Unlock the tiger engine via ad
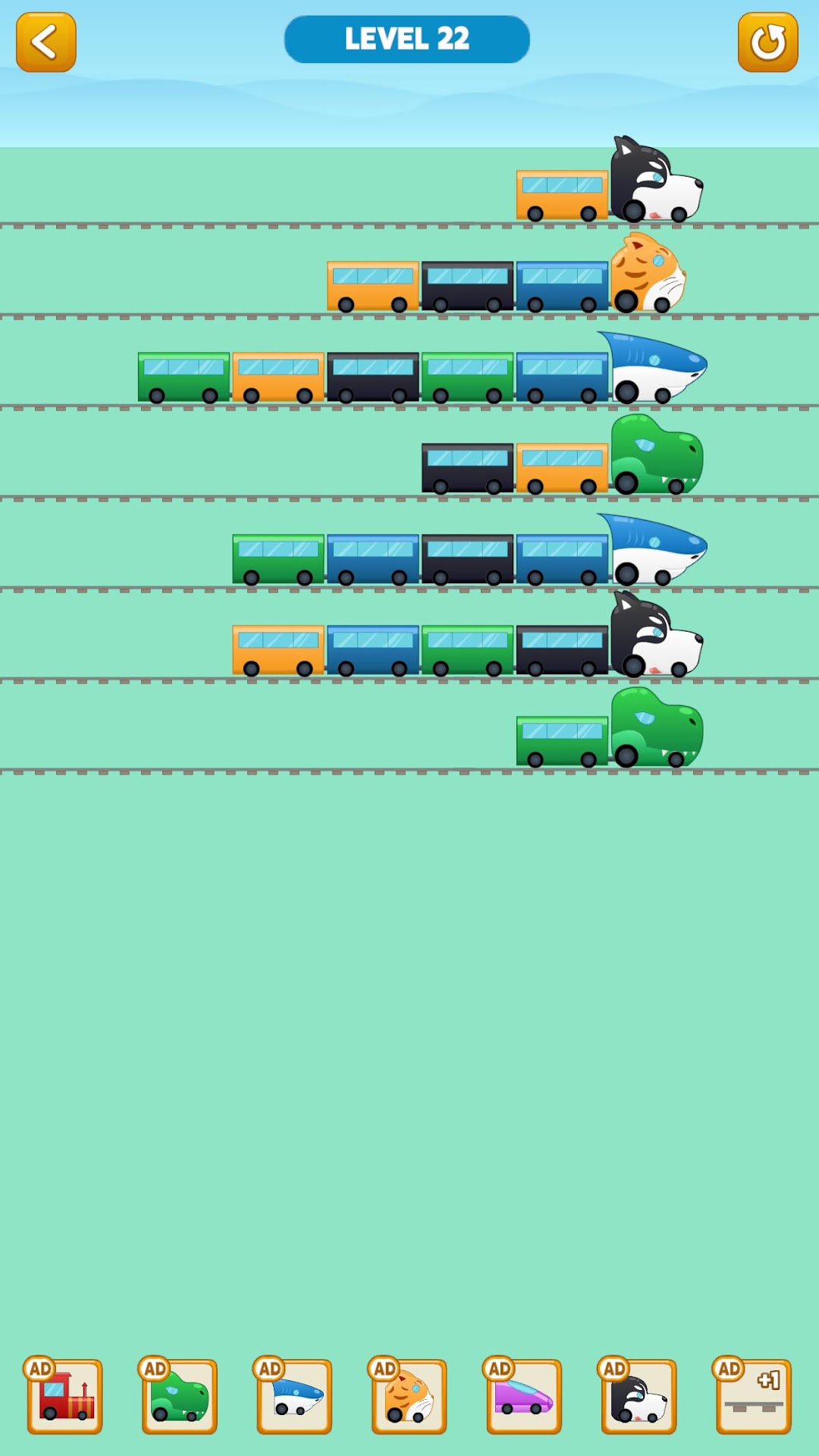This screenshot has width=819, height=1456. (409, 1396)
